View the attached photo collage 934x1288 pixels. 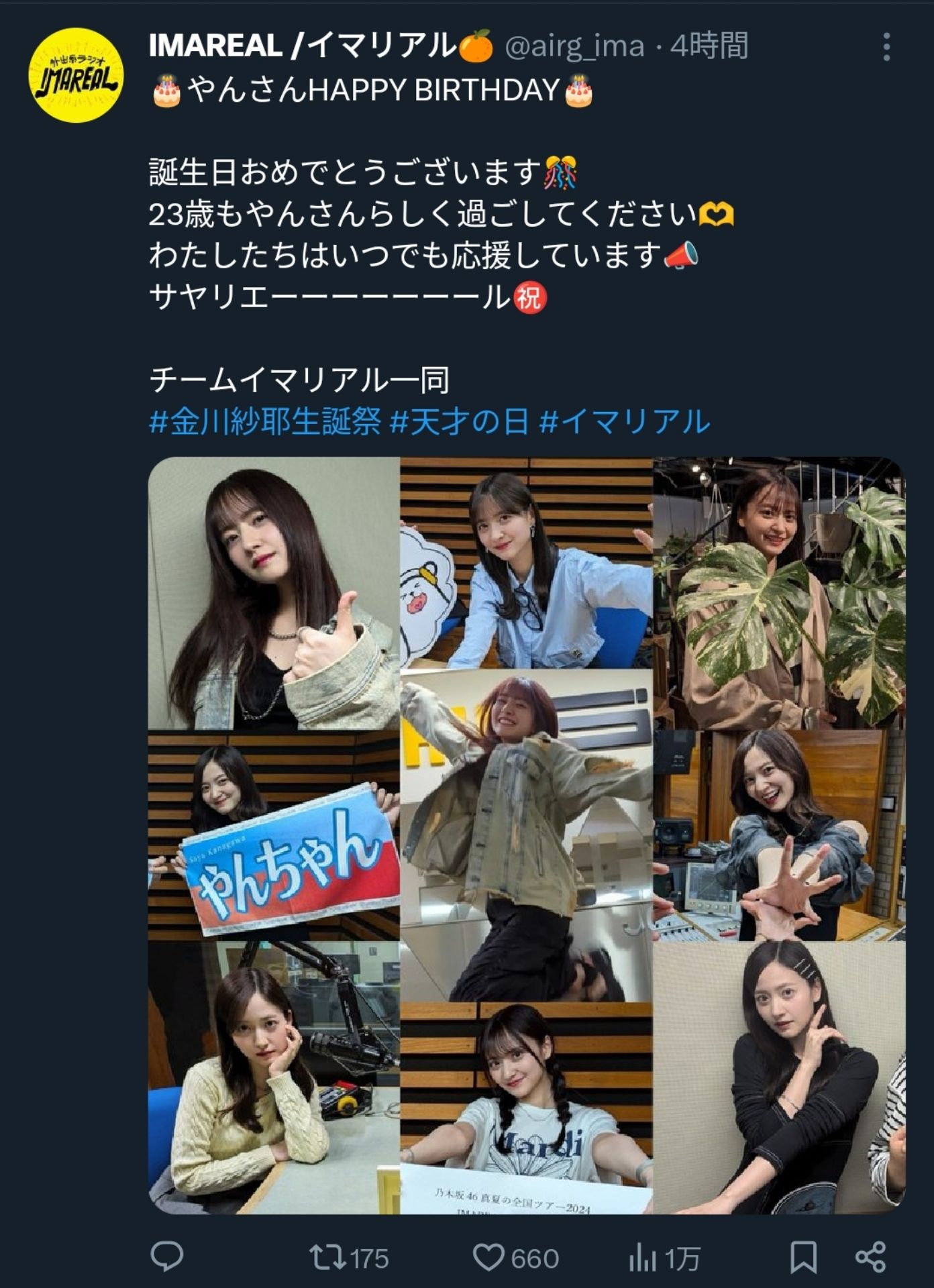coord(526,835)
